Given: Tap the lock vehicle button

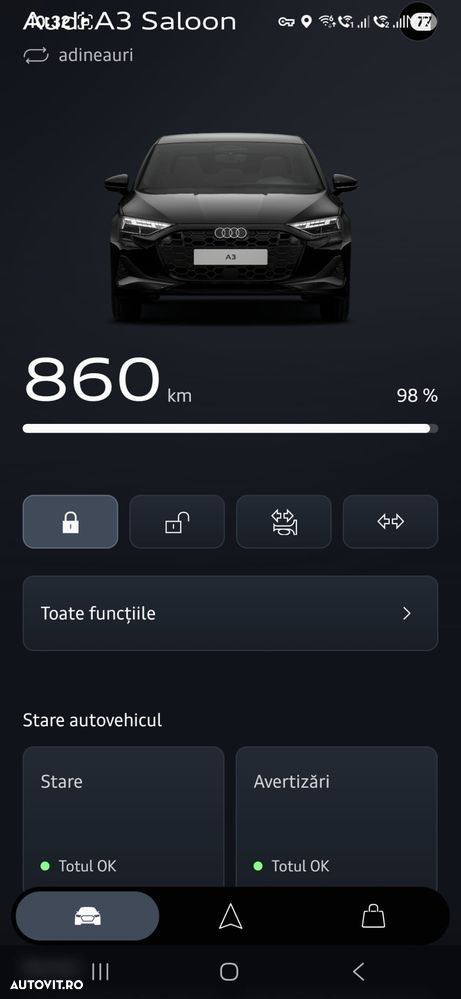Looking at the screenshot, I should [x=71, y=522].
